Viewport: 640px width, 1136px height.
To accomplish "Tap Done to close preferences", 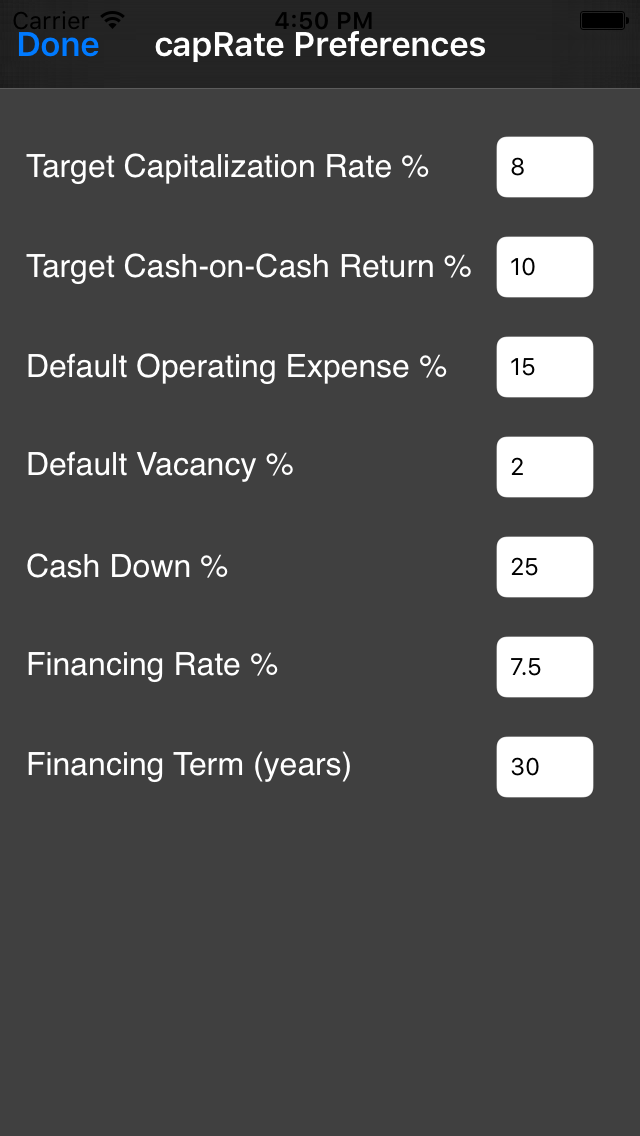I will 58,45.
